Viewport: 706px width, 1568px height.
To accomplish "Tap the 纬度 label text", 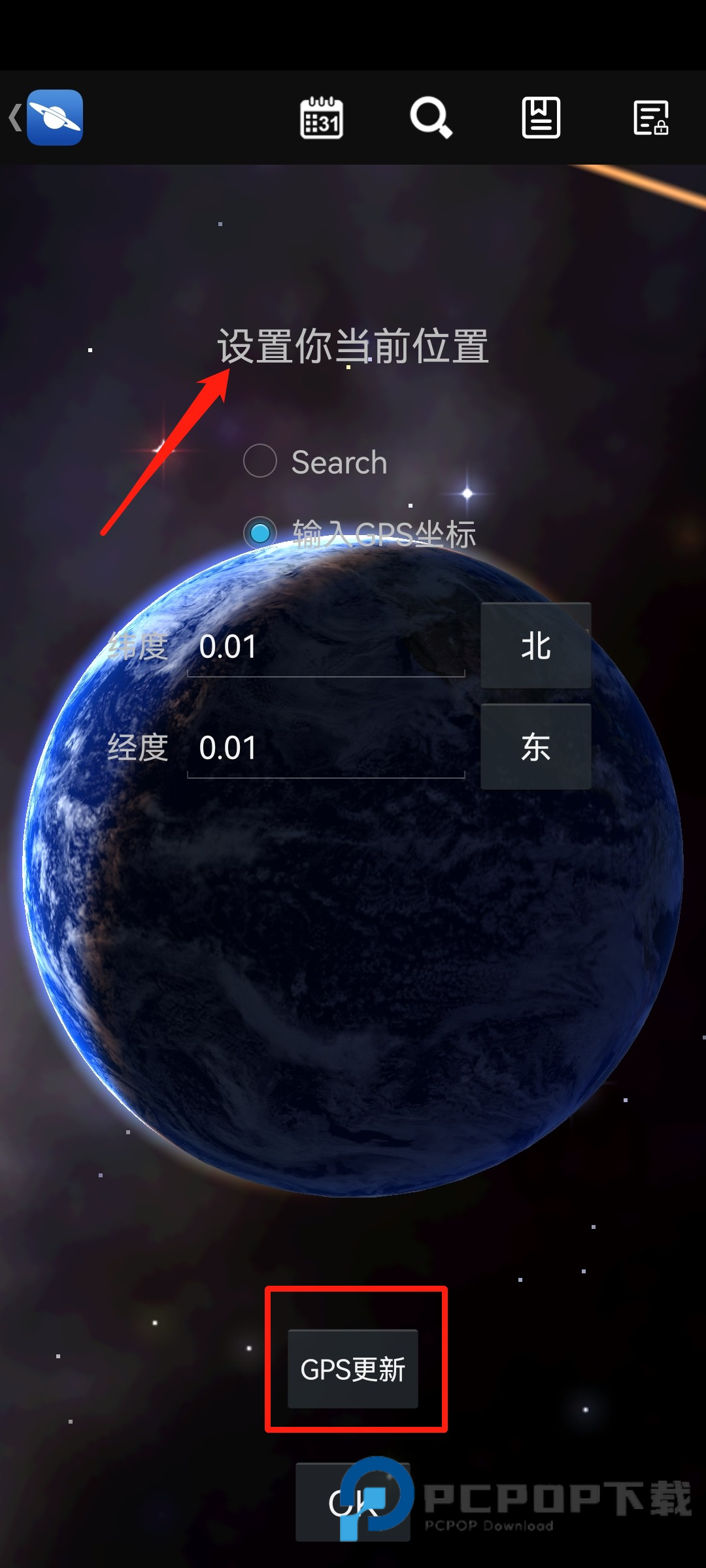I will pos(139,647).
